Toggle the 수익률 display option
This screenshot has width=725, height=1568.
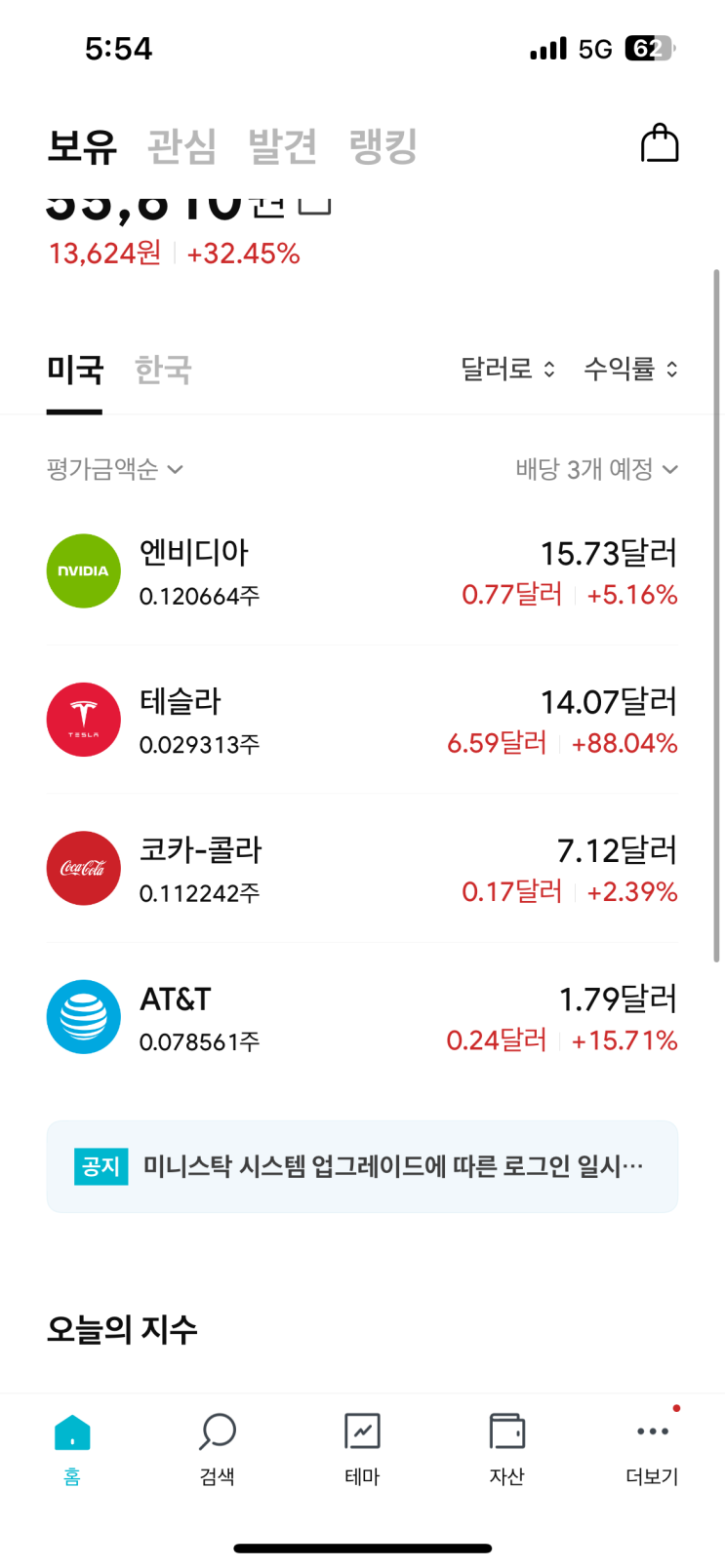pos(630,369)
